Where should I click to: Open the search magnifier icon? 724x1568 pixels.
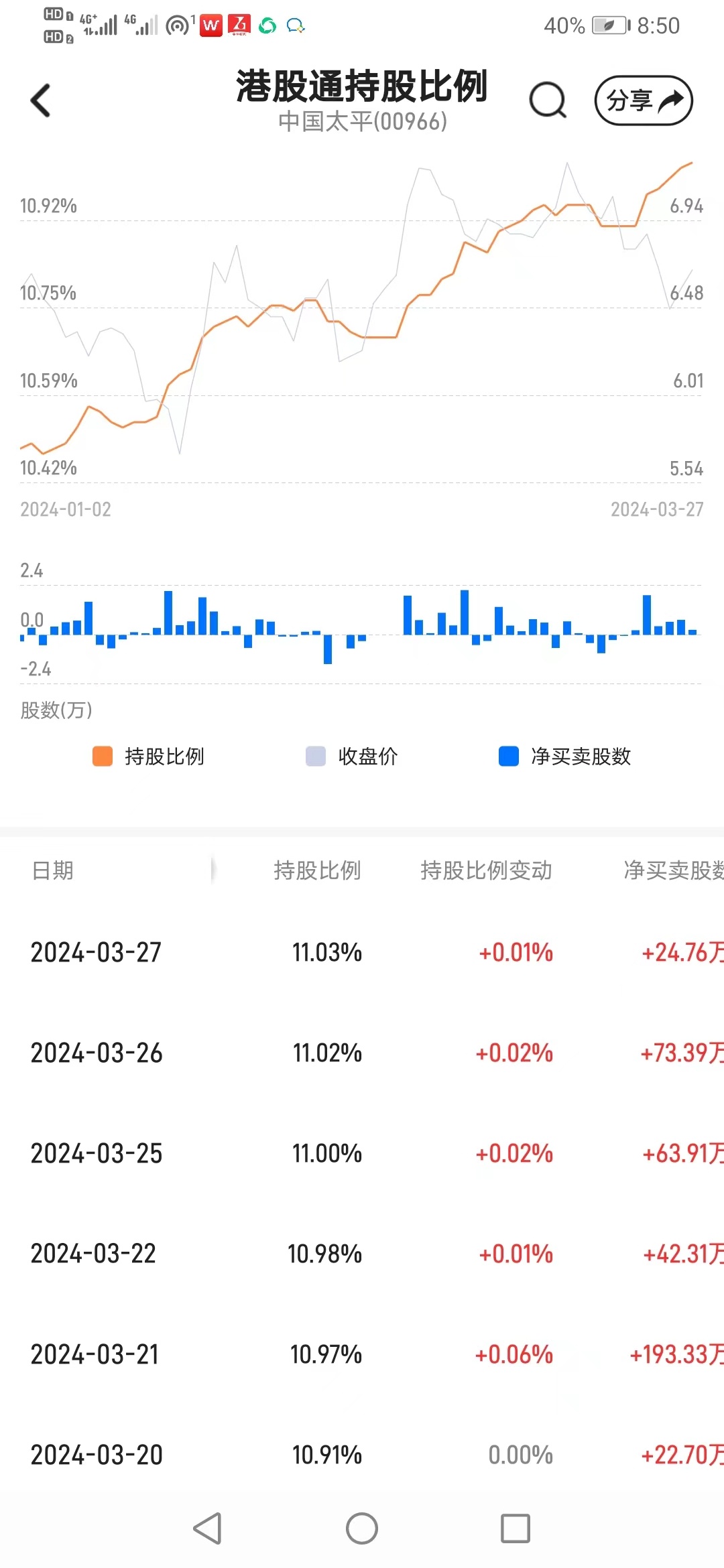pos(548,101)
